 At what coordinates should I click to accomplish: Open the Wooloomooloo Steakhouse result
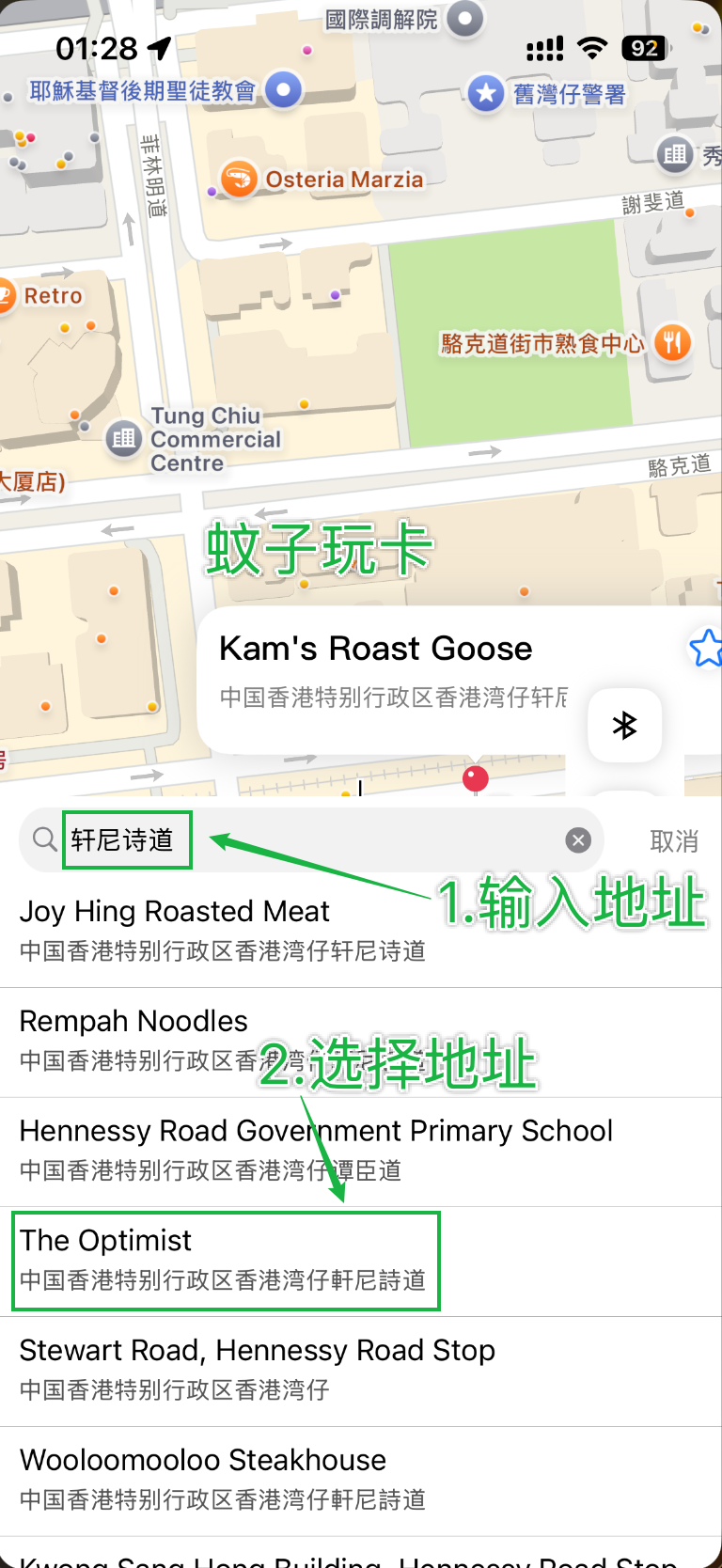click(x=222, y=1479)
